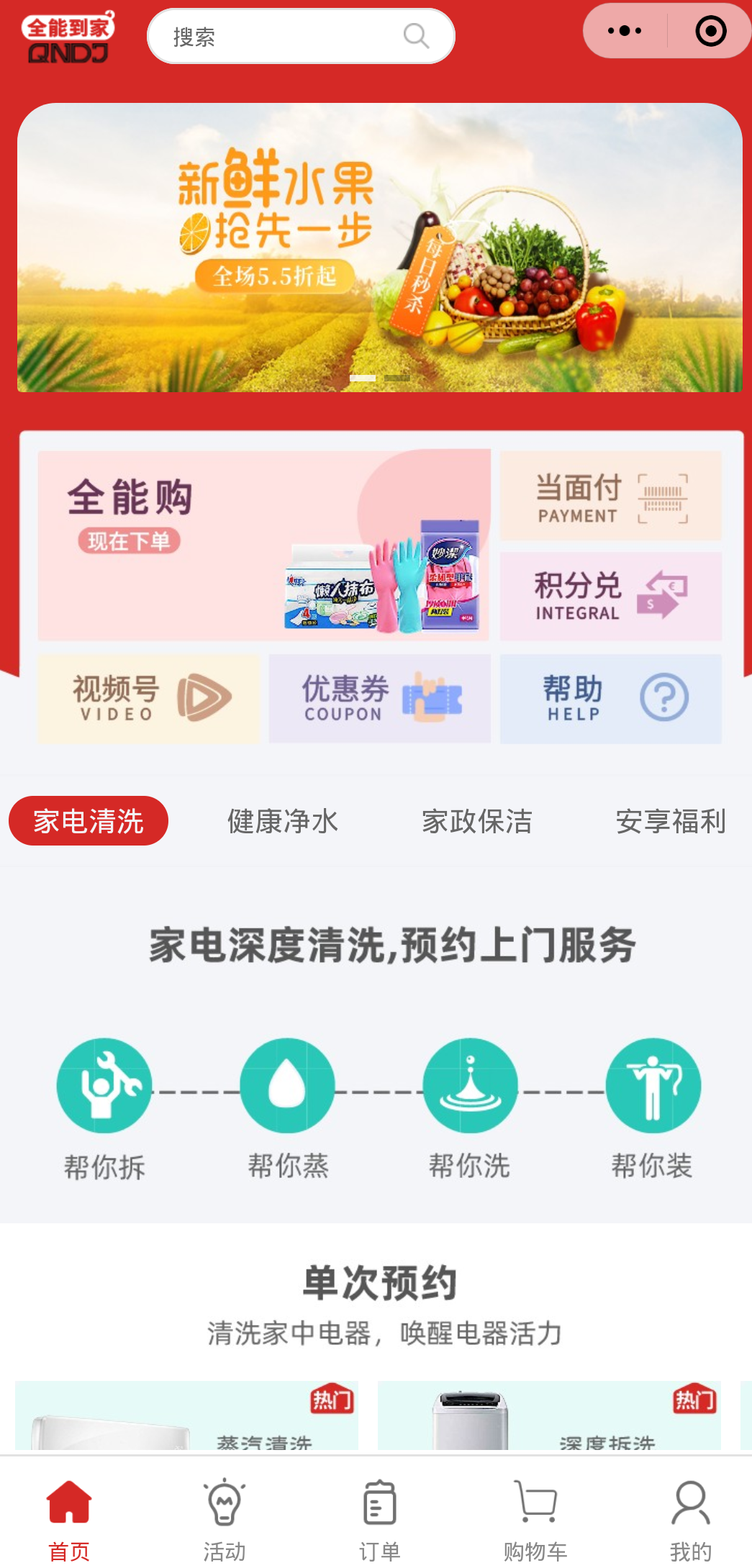Open 当面付 payment
The width and height of the screenshot is (752, 1568).
pyautogui.click(x=610, y=496)
